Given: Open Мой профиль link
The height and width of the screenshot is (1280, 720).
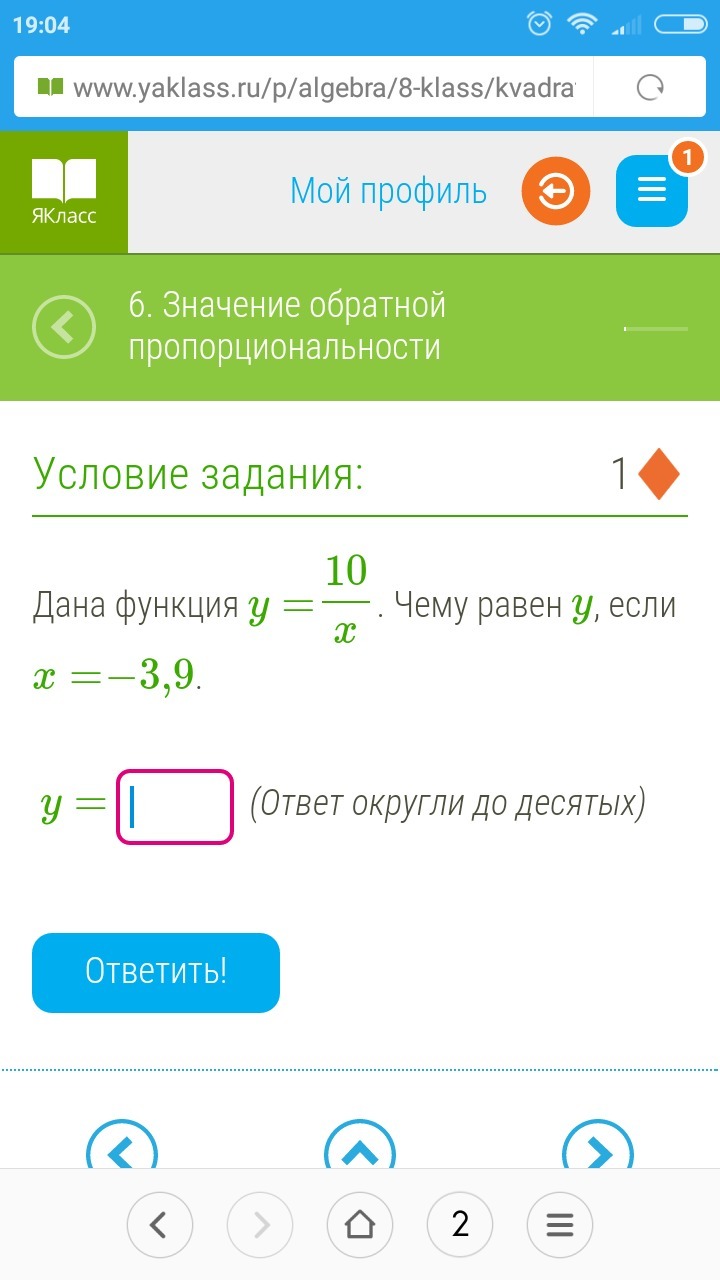Looking at the screenshot, I should click(388, 191).
